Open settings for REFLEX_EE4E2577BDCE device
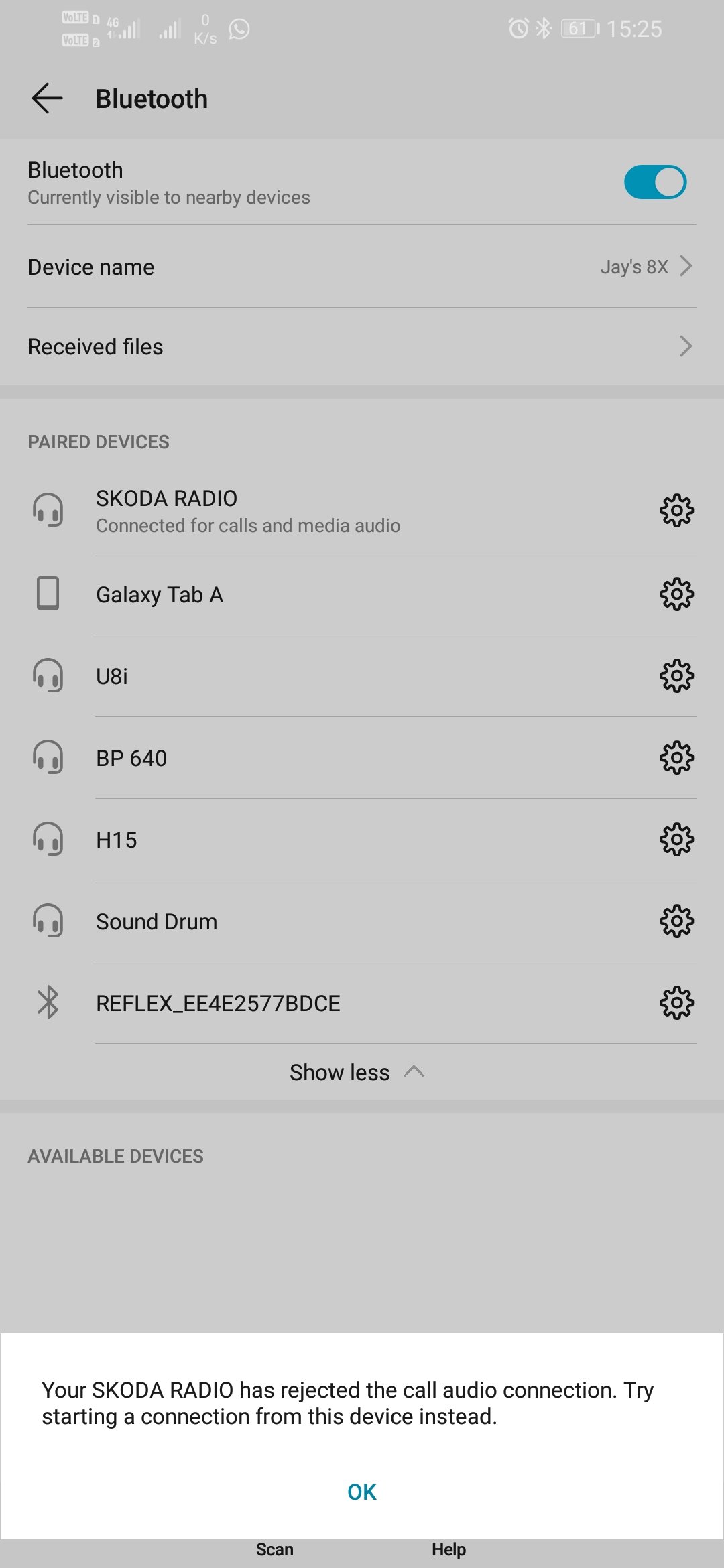724x1568 pixels. coord(676,1002)
